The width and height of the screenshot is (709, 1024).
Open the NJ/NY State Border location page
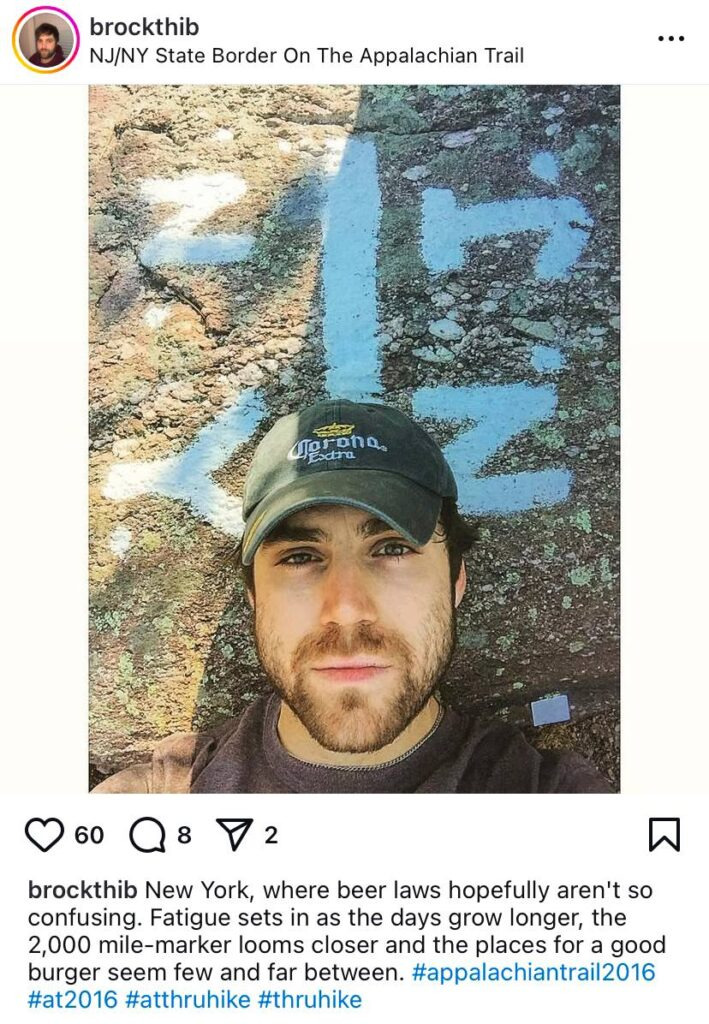[306, 56]
